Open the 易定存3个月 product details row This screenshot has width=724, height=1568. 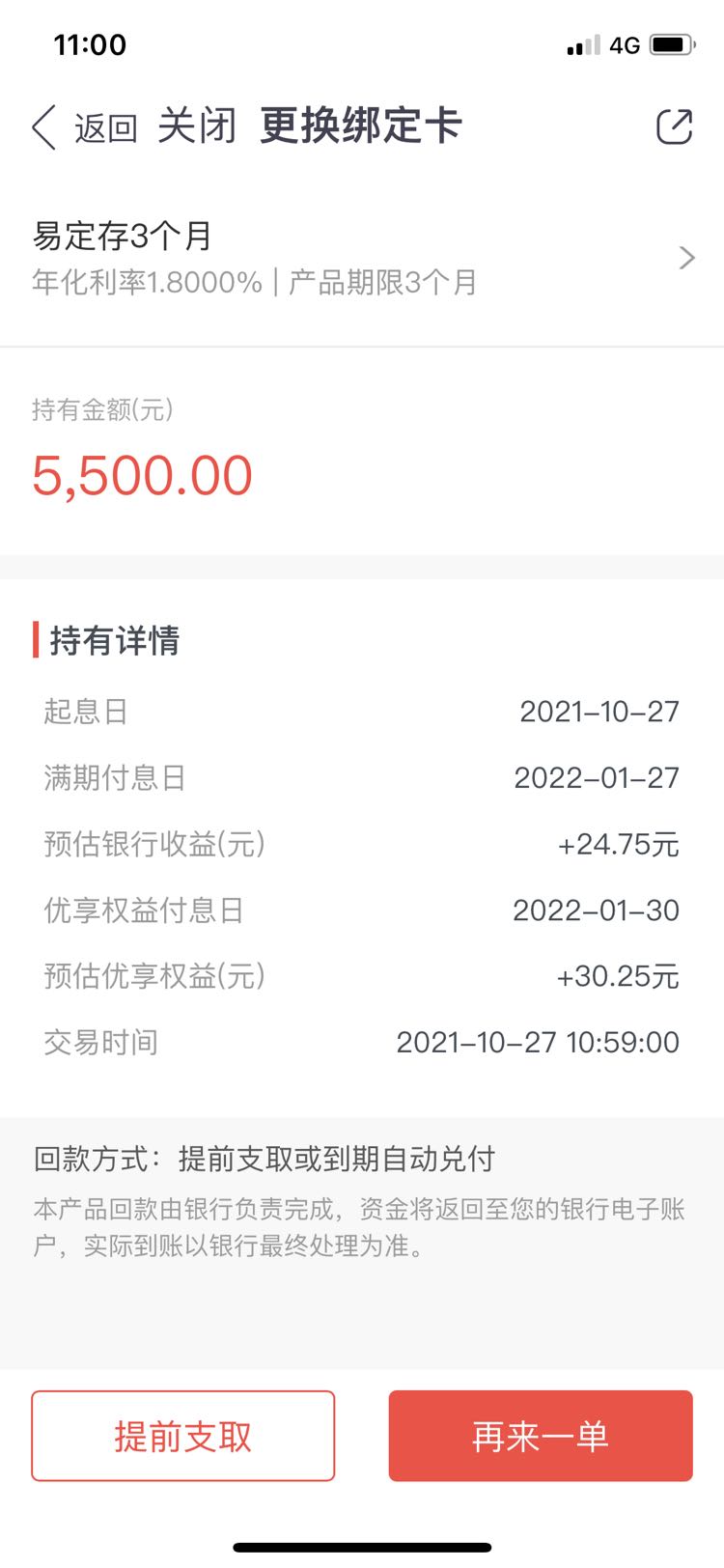point(362,258)
